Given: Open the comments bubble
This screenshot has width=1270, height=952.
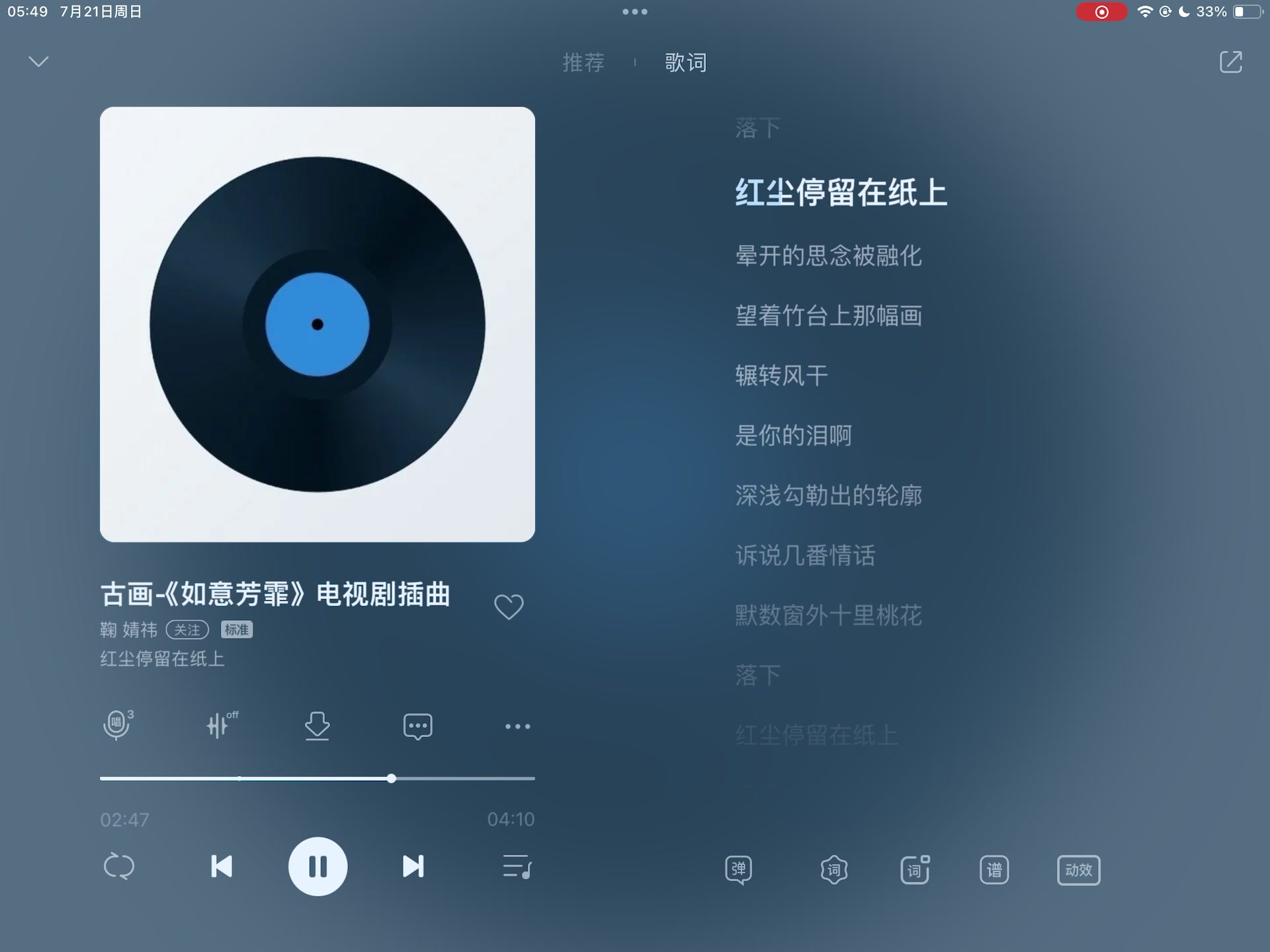Looking at the screenshot, I should coord(417,726).
